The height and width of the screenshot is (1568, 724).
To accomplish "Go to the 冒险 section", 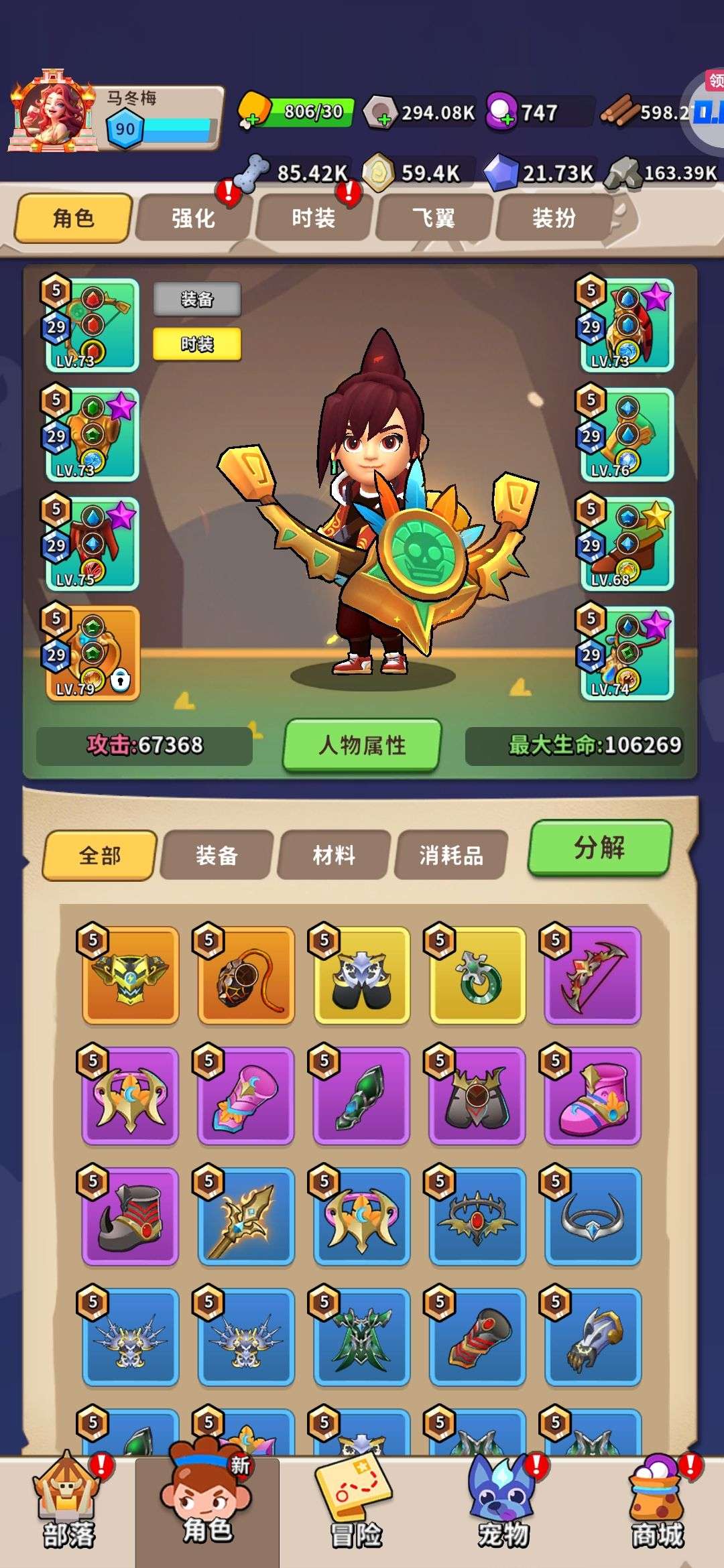I will (355, 1508).
